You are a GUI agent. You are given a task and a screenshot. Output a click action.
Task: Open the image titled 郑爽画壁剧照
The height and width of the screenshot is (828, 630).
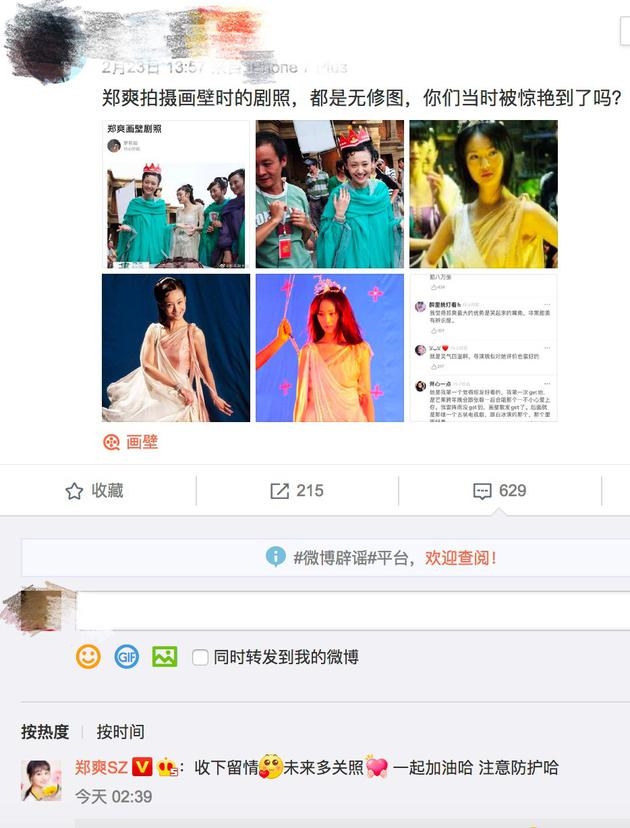175,194
